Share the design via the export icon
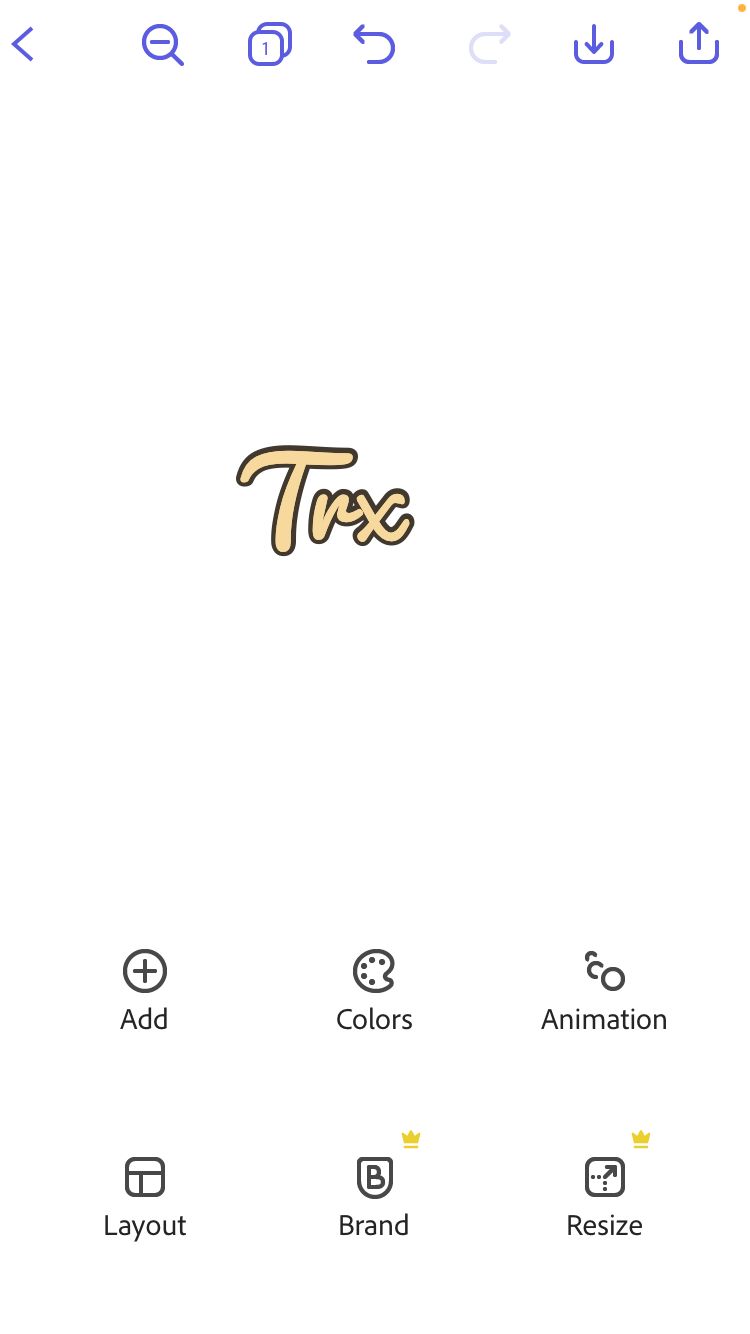 699,43
